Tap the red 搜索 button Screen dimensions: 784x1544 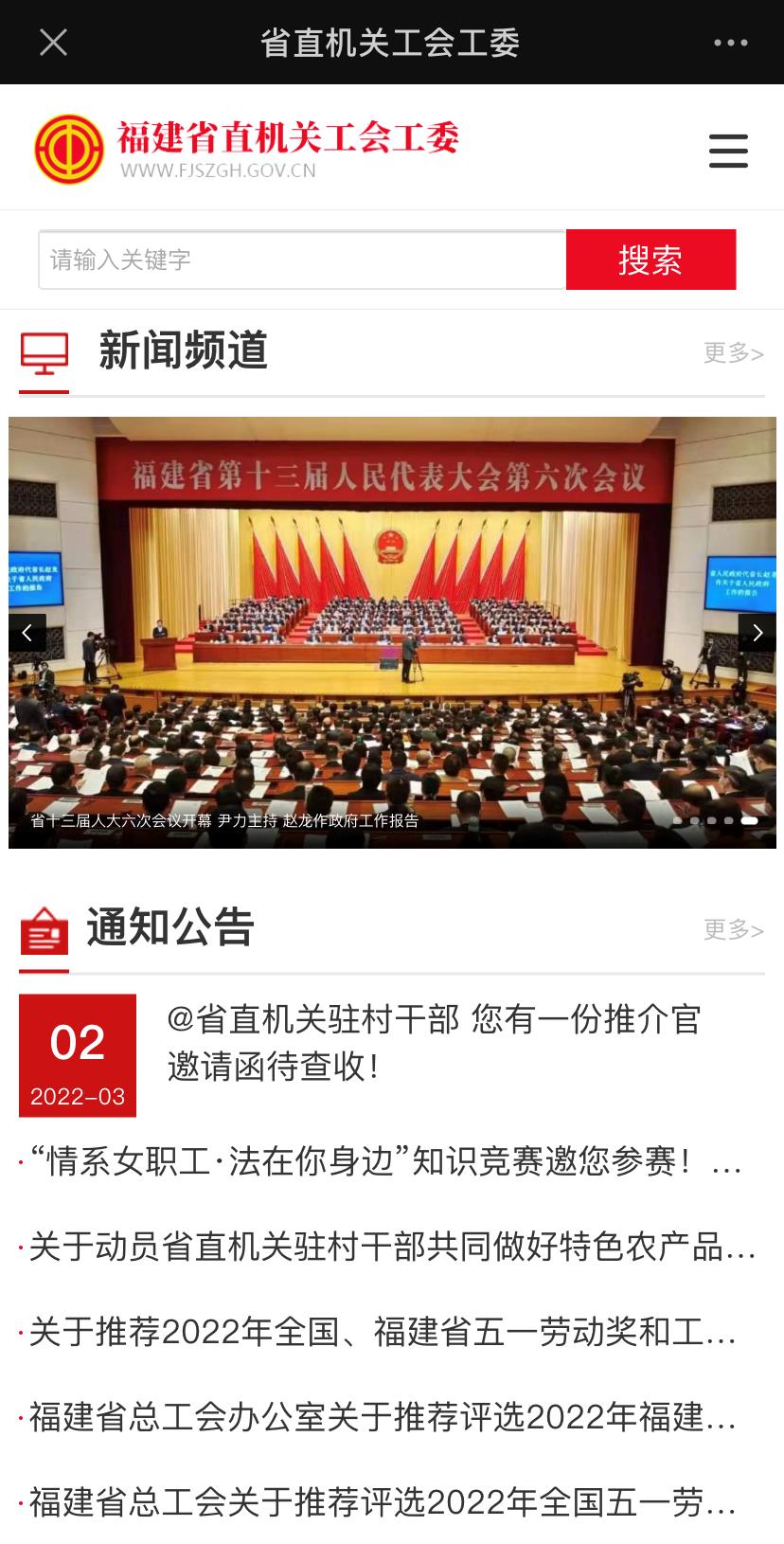(x=650, y=260)
